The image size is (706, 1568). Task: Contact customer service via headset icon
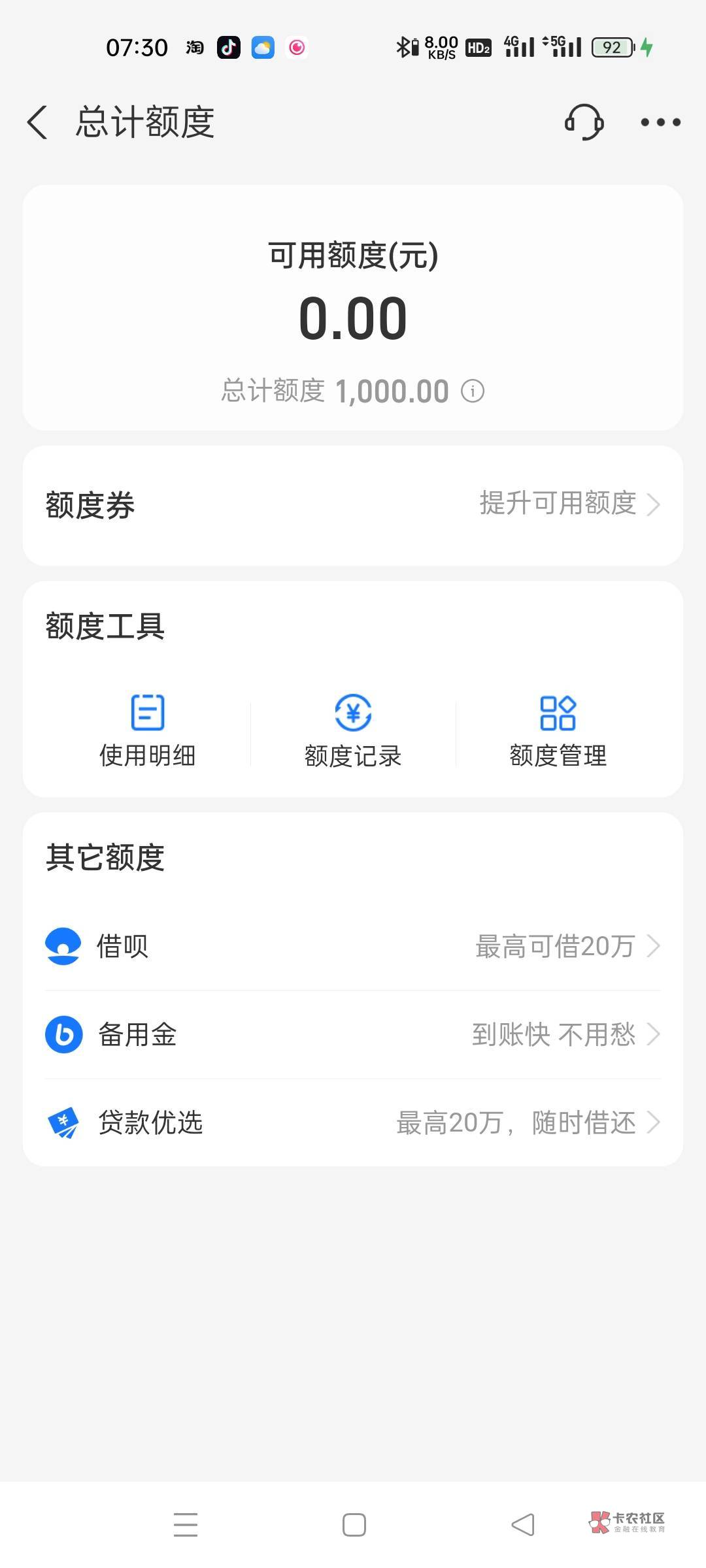point(583,122)
